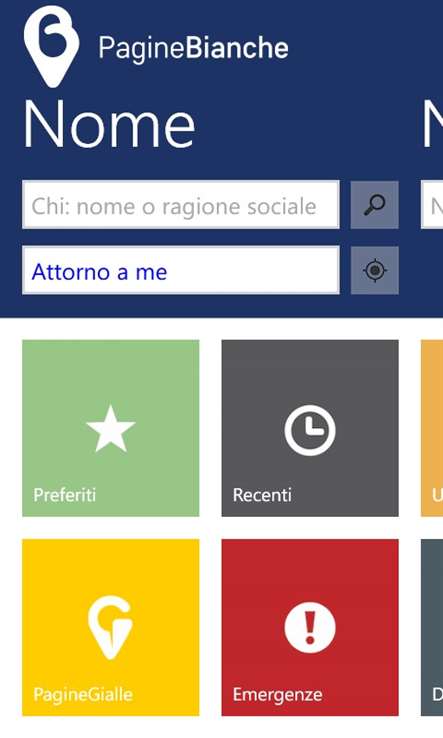
Task: Tap the magnifier search button
Action: (x=375, y=205)
